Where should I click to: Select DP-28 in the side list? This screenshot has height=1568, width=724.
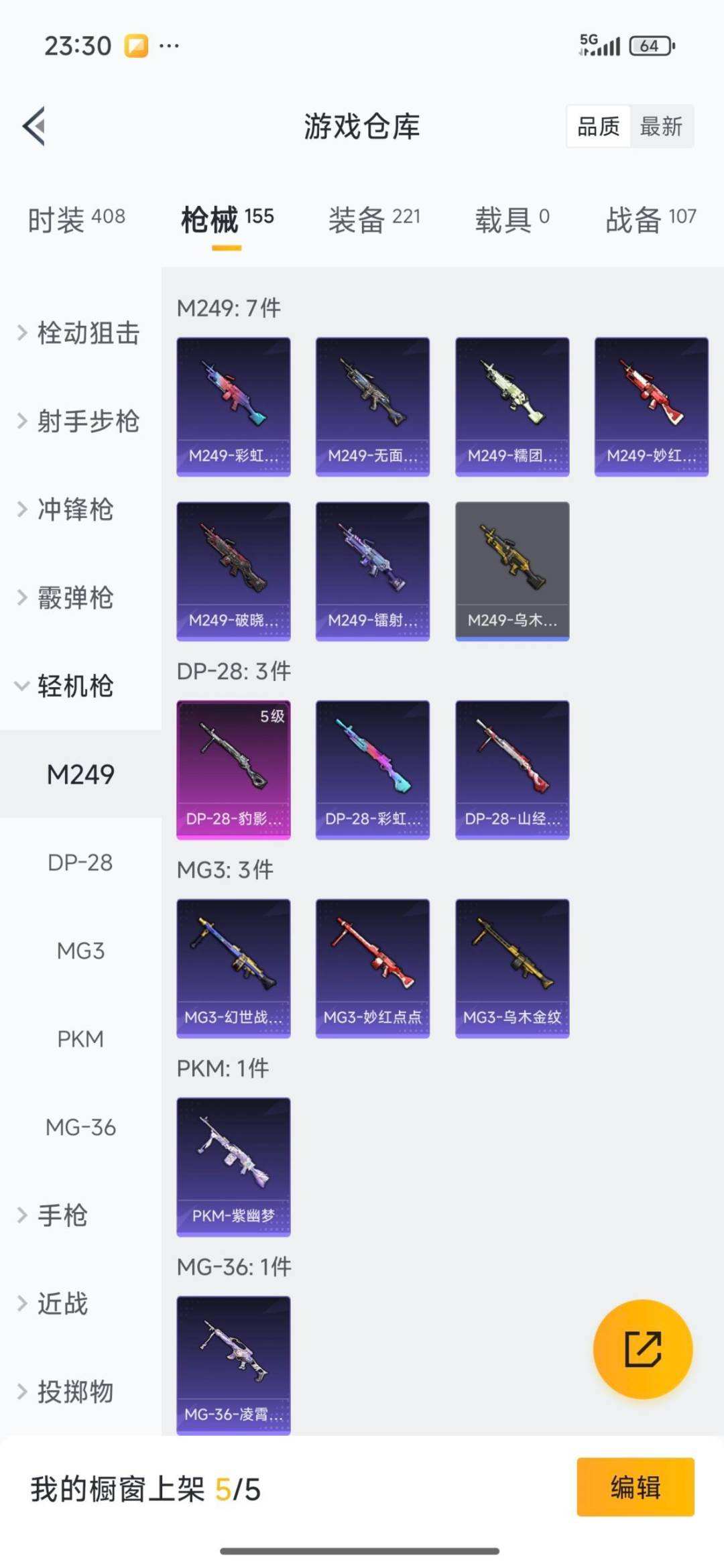(x=80, y=862)
